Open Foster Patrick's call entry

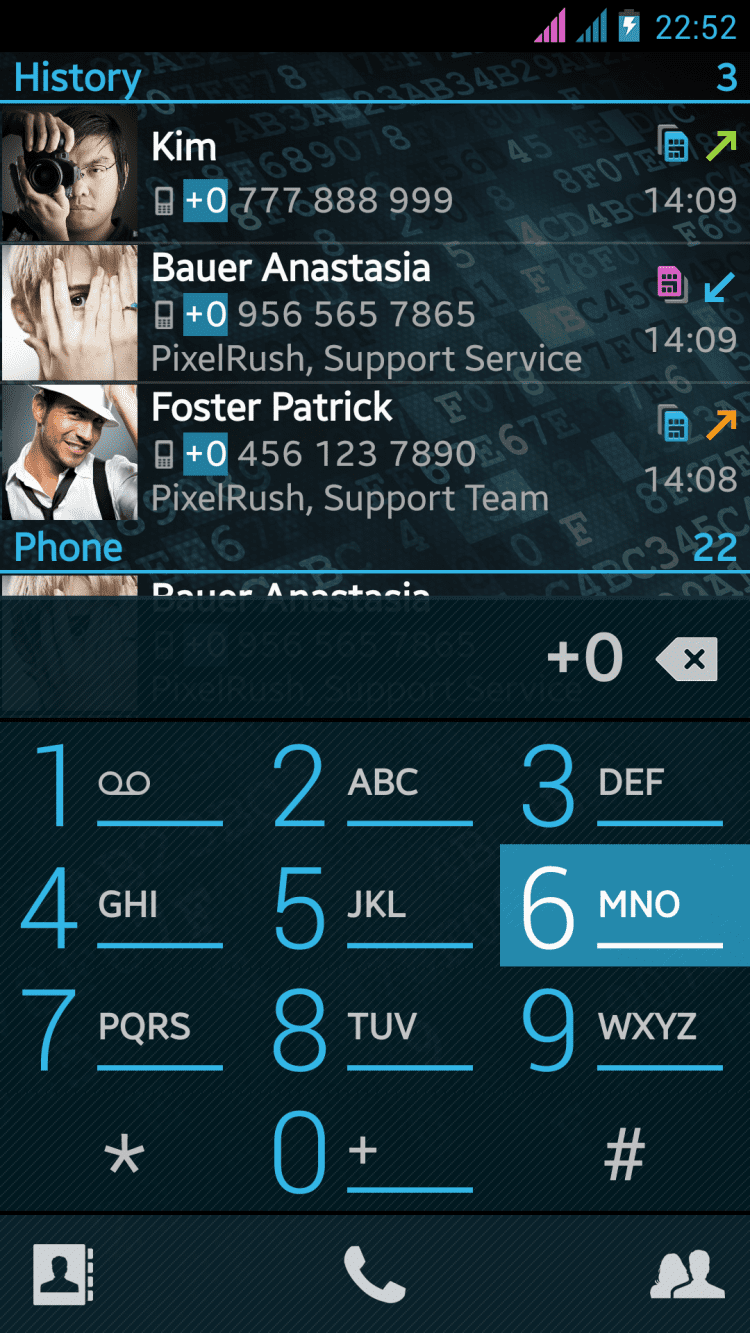[x=400, y=452]
